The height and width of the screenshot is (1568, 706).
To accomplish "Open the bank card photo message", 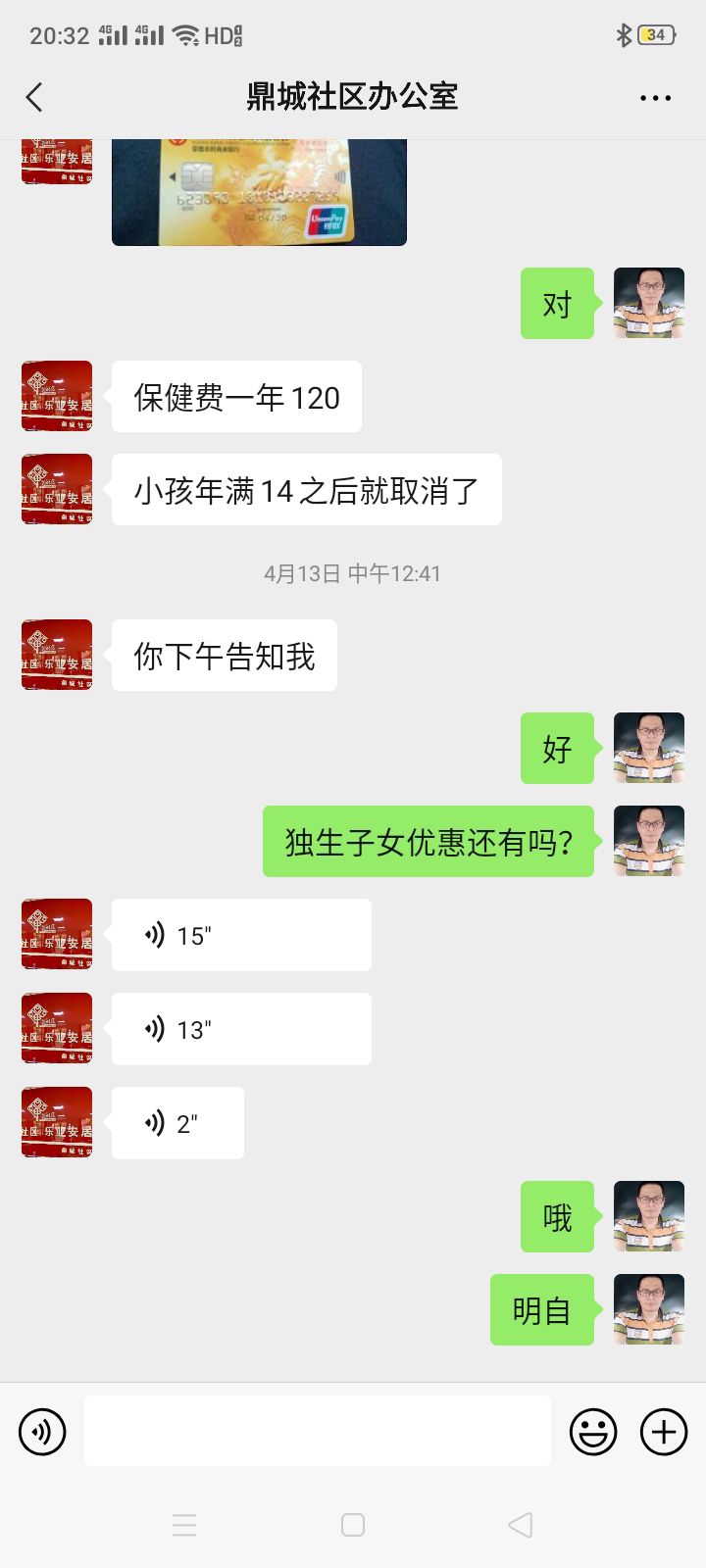I will point(259,192).
